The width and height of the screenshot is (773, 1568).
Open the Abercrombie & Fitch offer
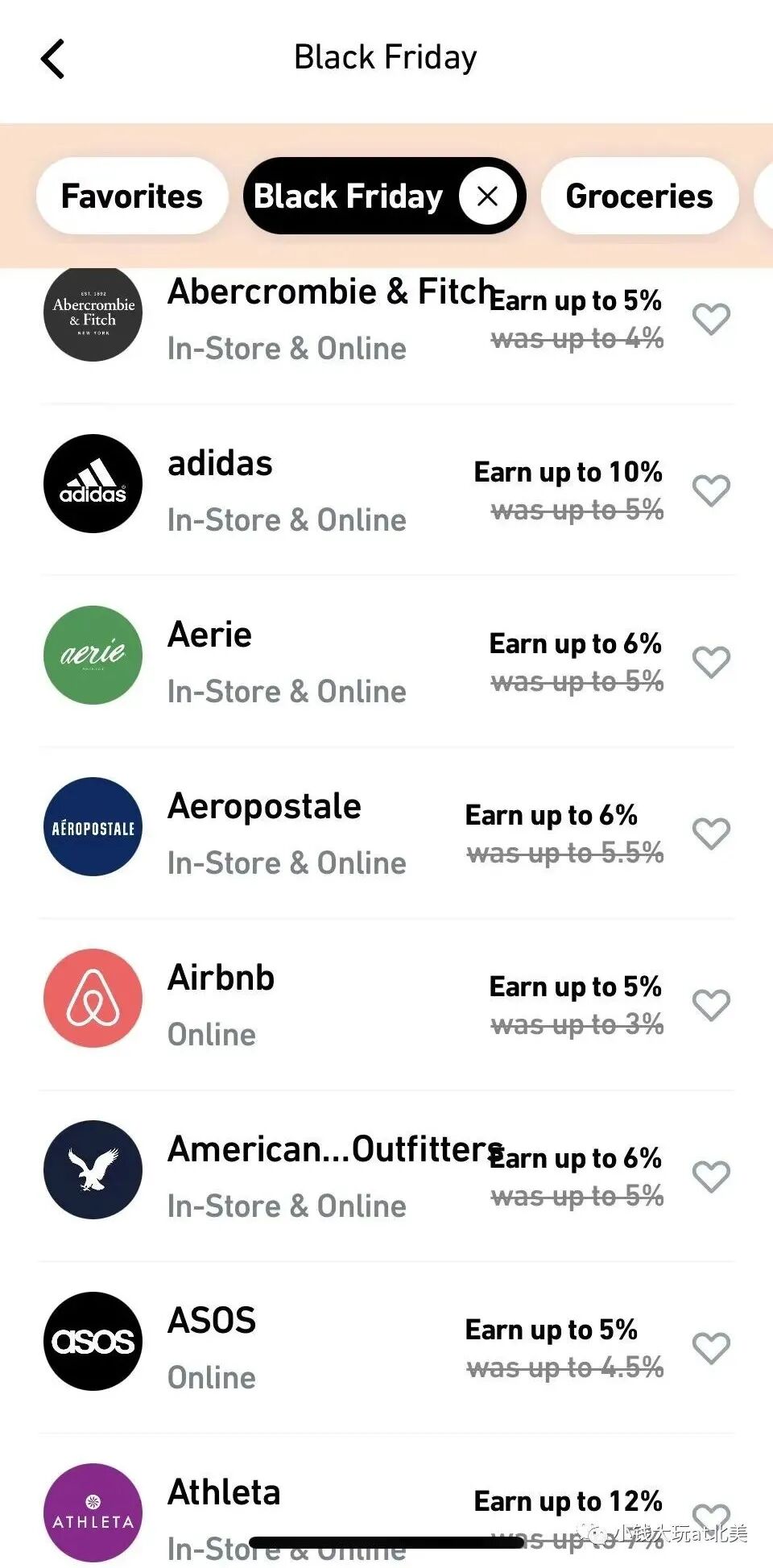tap(386, 320)
